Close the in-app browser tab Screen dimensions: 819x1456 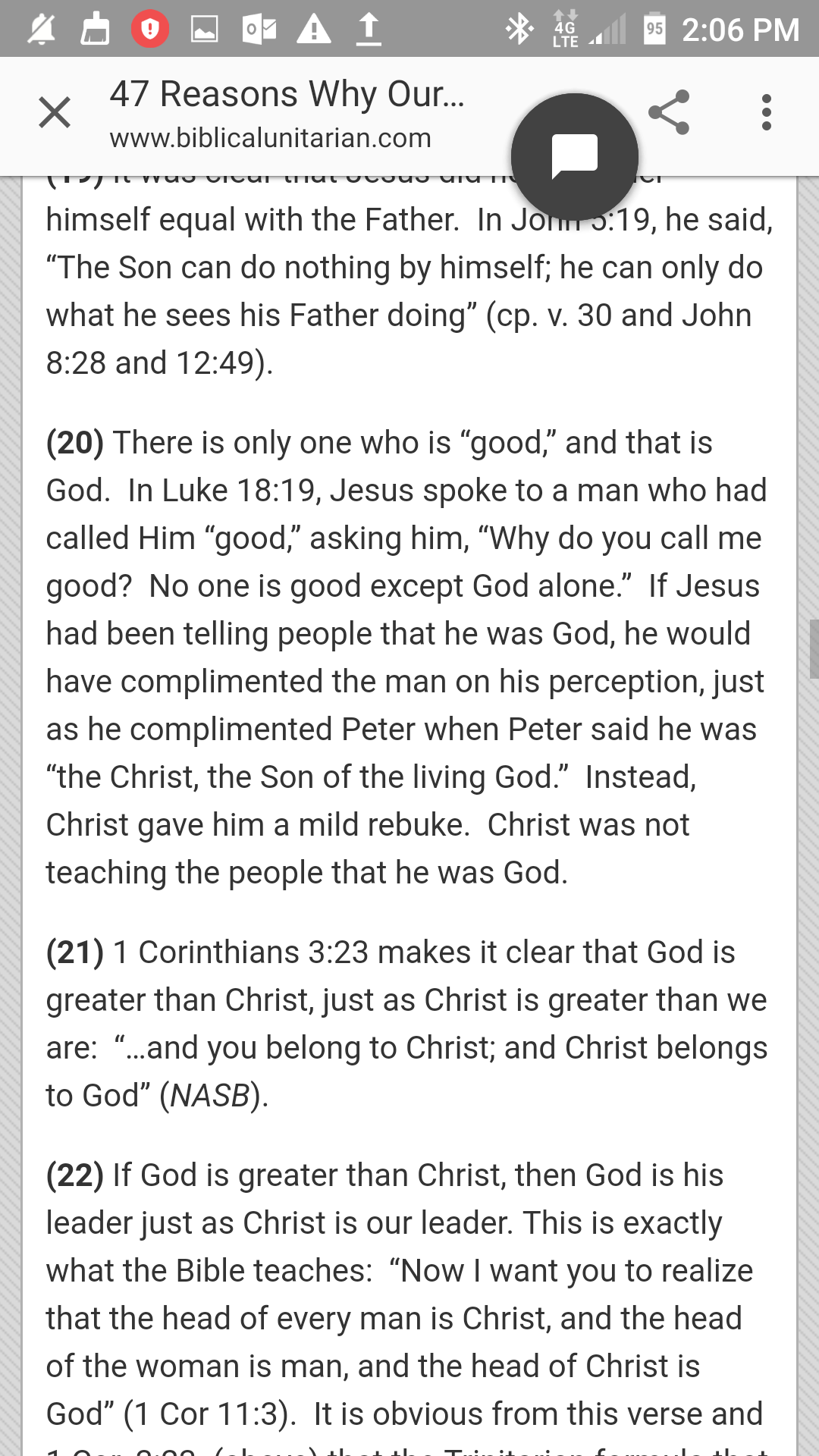(x=55, y=113)
